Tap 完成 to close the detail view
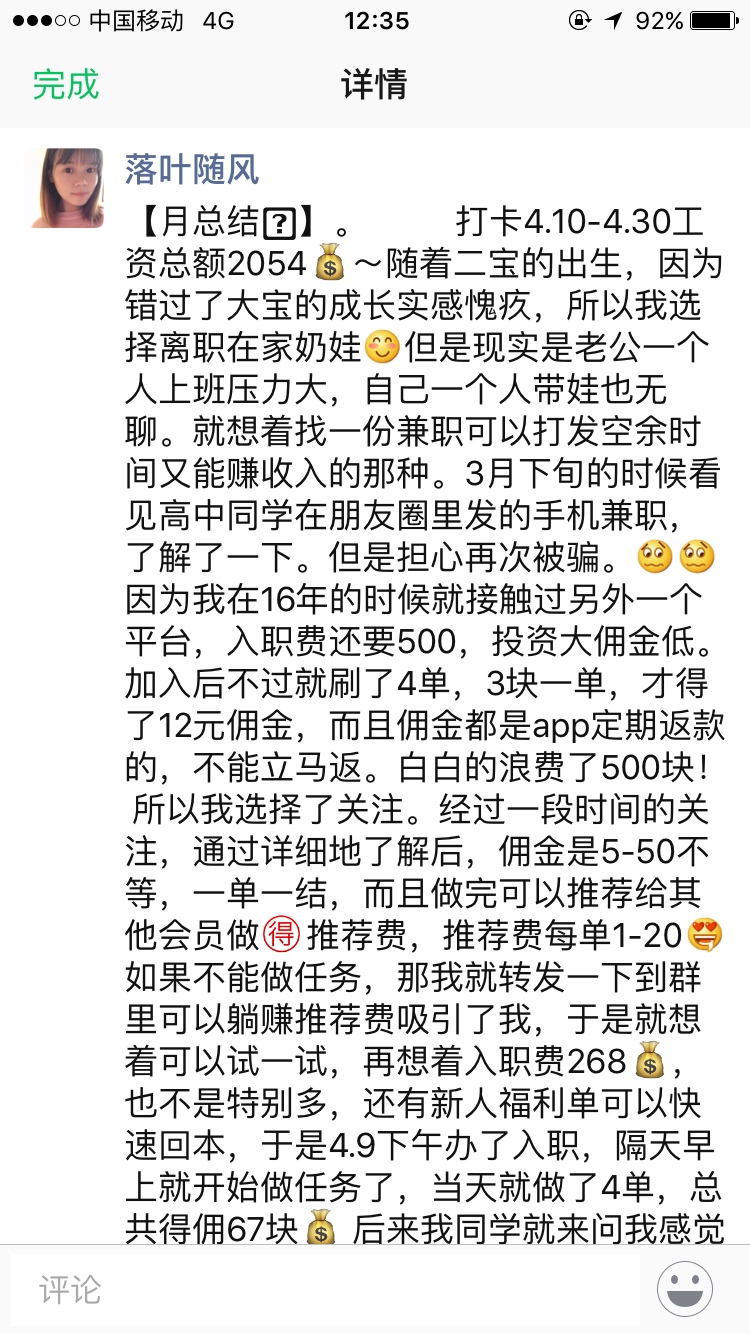 tap(66, 84)
